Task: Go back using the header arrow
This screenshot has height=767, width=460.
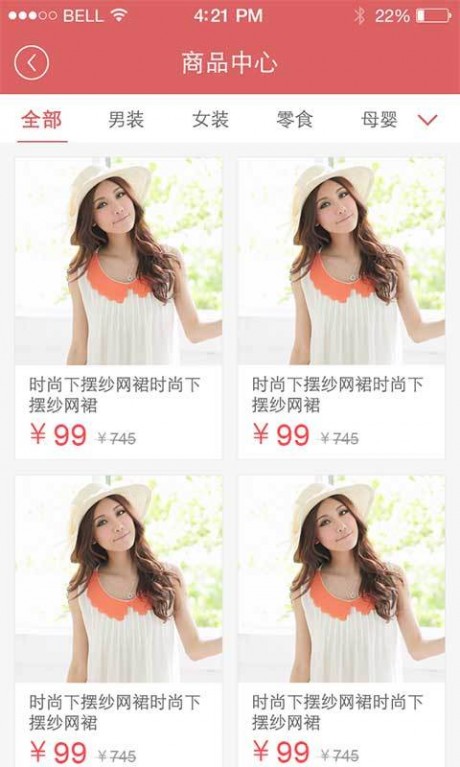Action: pos(32,63)
